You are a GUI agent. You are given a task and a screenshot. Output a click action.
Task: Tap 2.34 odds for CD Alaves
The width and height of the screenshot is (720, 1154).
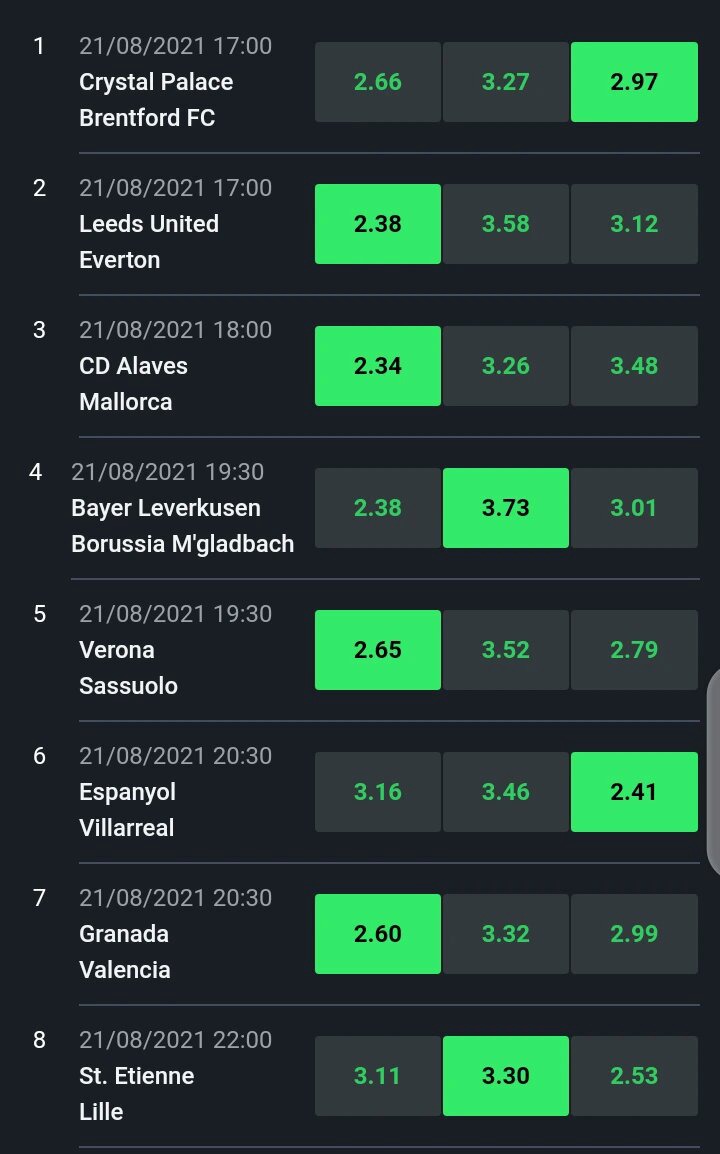click(378, 366)
